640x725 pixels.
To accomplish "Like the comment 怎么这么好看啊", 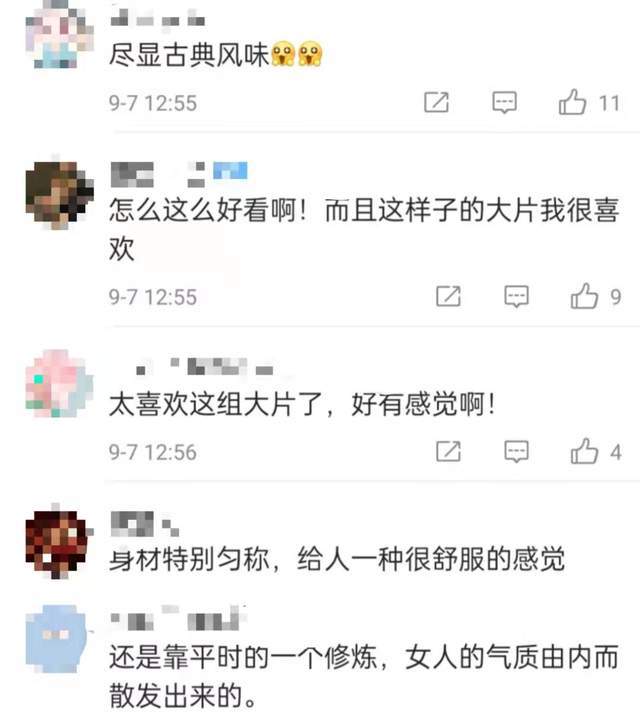I will pos(584,297).
